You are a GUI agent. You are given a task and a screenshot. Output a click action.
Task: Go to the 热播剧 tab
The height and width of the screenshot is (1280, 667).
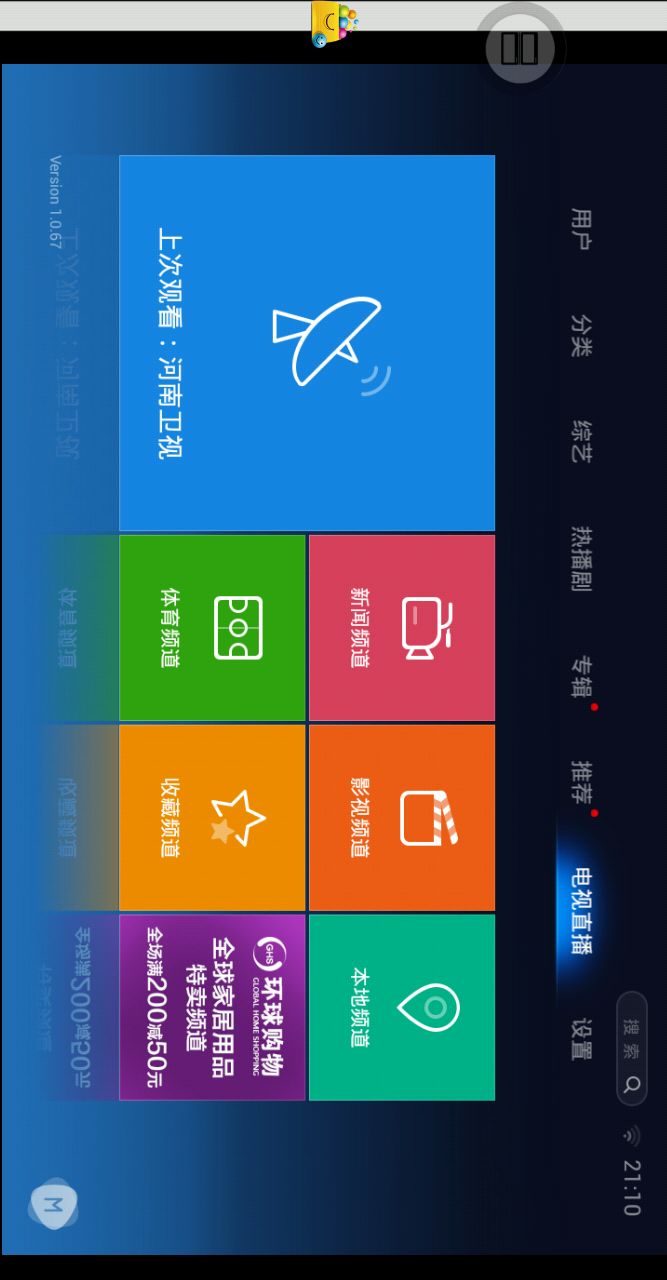(581, 559)
